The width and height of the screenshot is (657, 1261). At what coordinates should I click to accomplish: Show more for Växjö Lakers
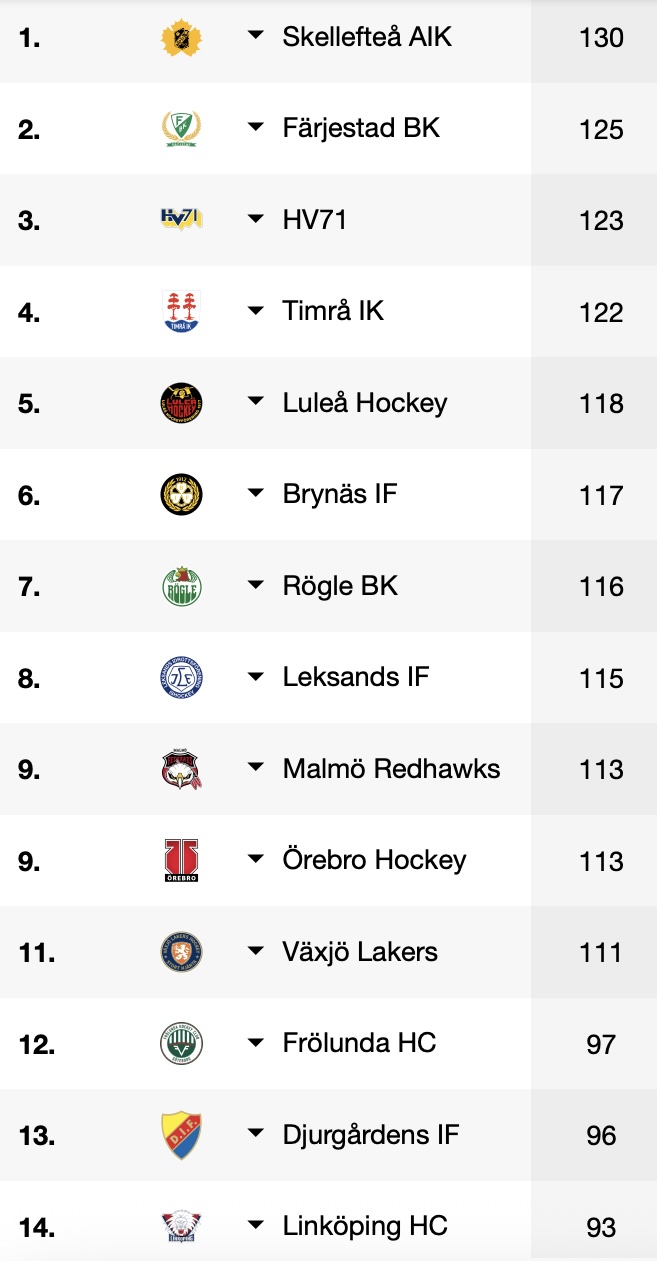click(x=256, y=951)
